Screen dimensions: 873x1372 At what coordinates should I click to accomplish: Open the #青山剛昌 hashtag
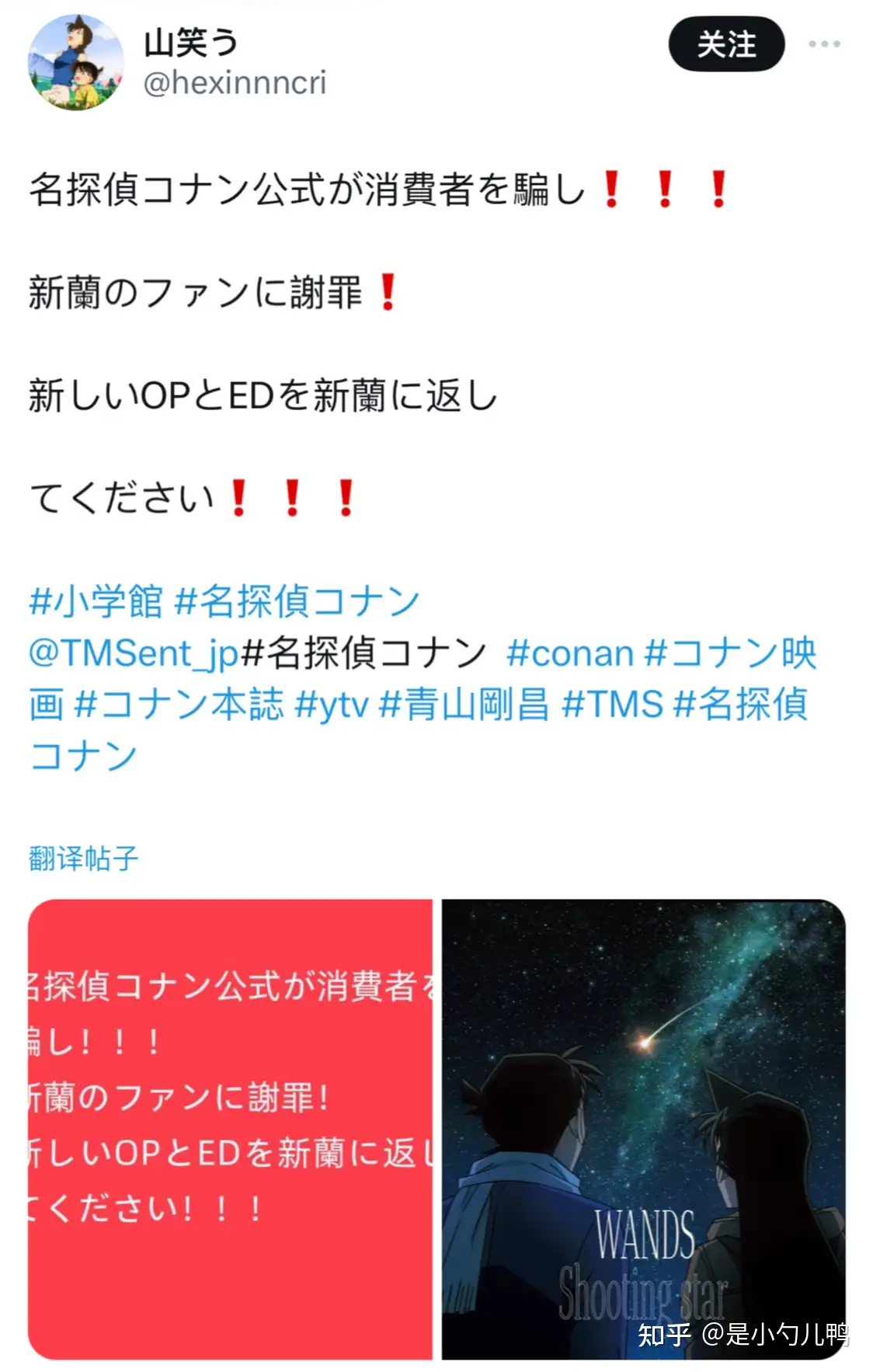point(464,704)
